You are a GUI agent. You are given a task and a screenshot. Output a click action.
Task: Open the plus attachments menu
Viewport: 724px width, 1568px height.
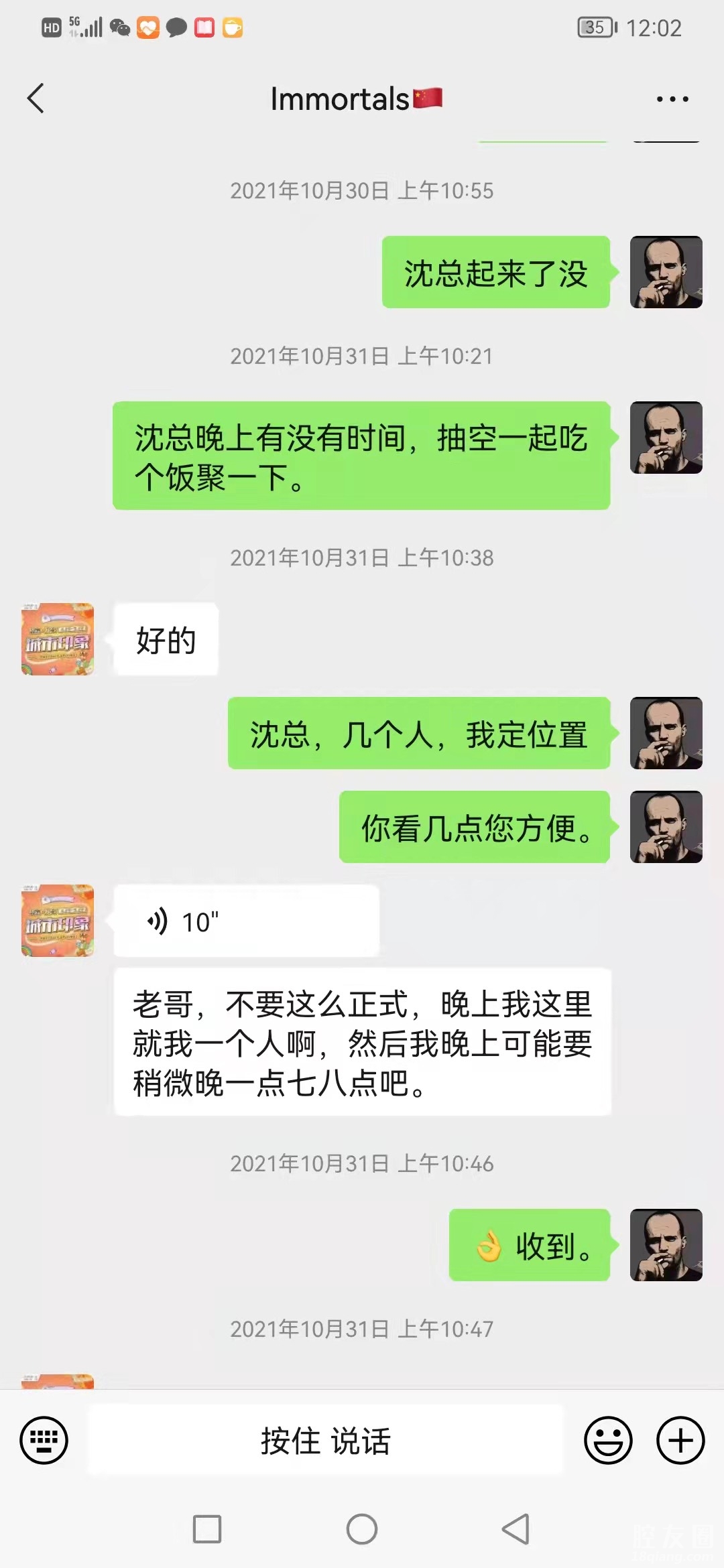680,1440
